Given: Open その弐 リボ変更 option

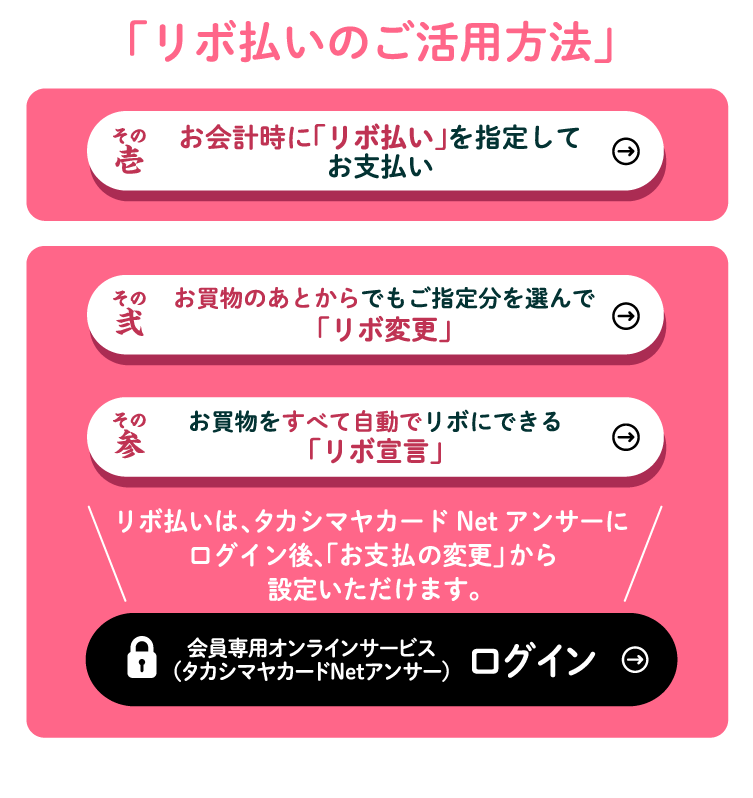Looking at the screenshot, I should [x=376, y=314].
